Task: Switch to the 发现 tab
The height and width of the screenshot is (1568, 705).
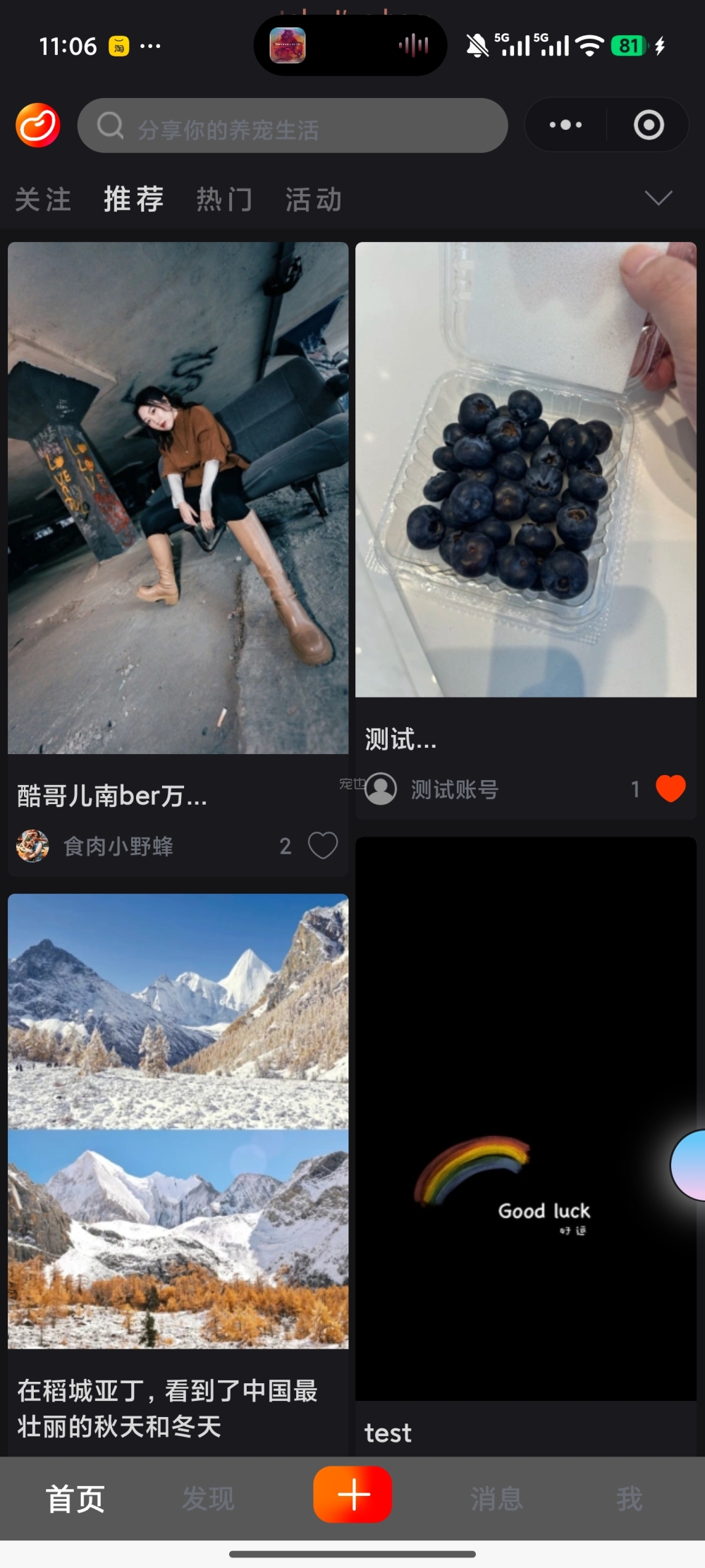Action: [x=209, y=1498]
